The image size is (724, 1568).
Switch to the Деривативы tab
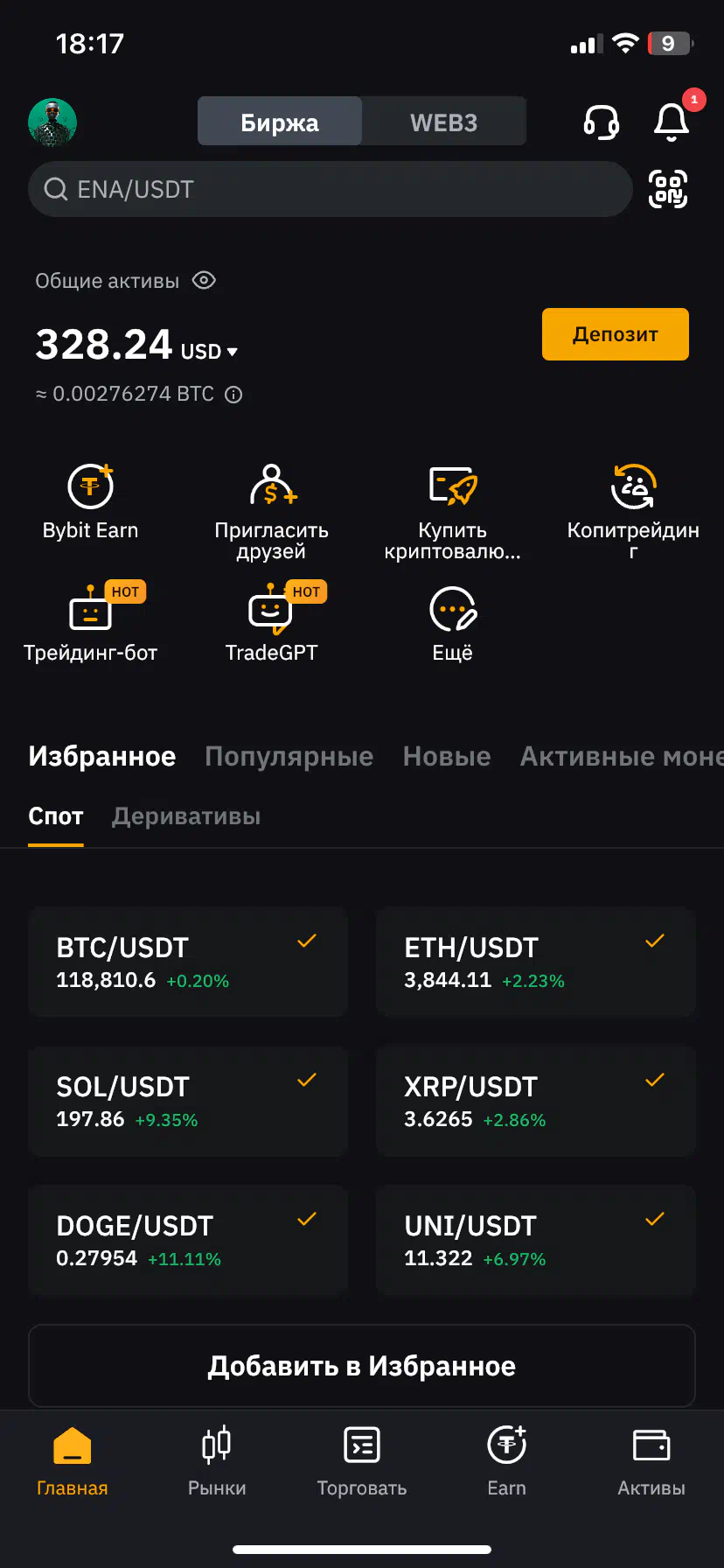(186, 816)
